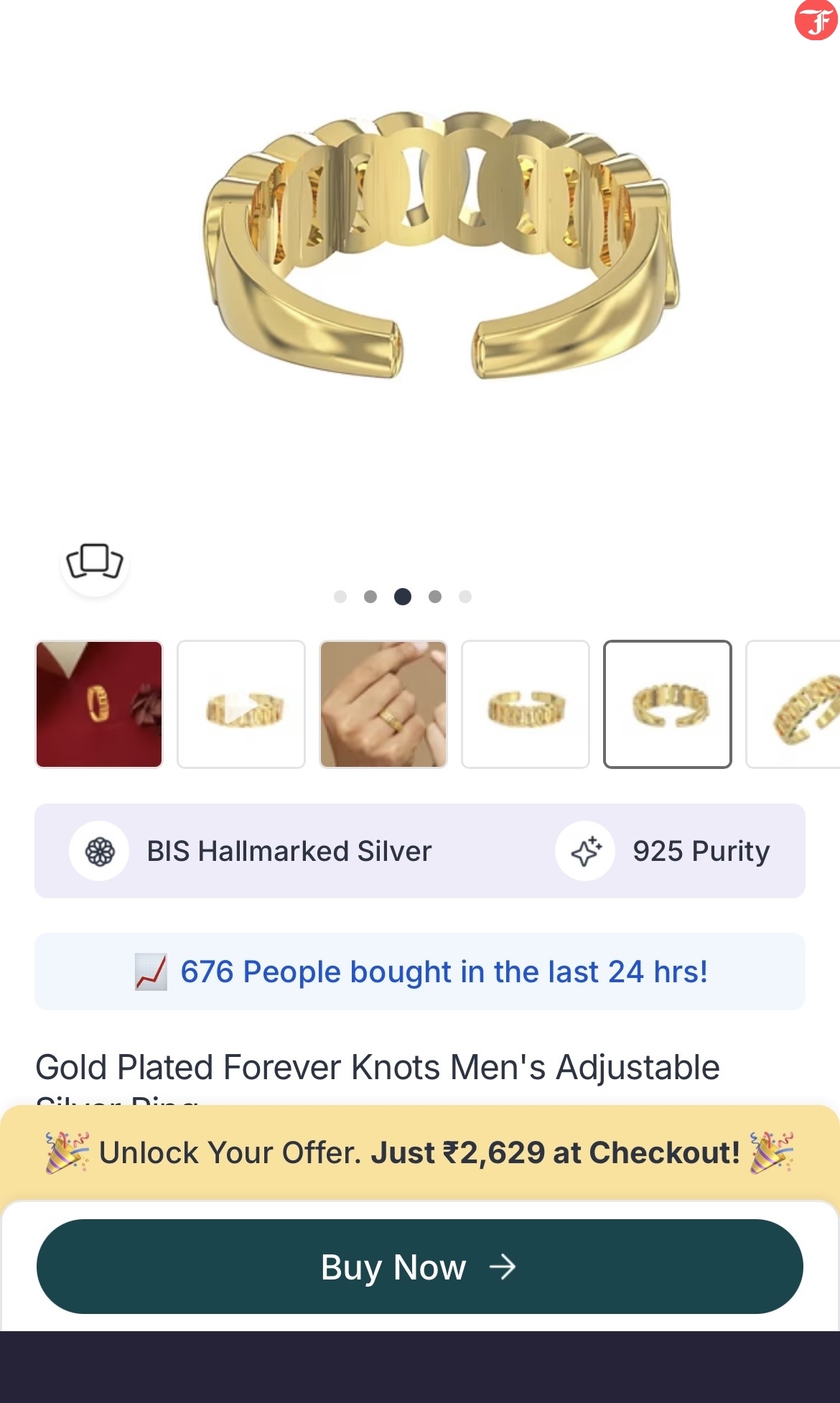Select the highlighted open-back ring thumbnail
Screen dimensions: 840x1403
point(668,704)
